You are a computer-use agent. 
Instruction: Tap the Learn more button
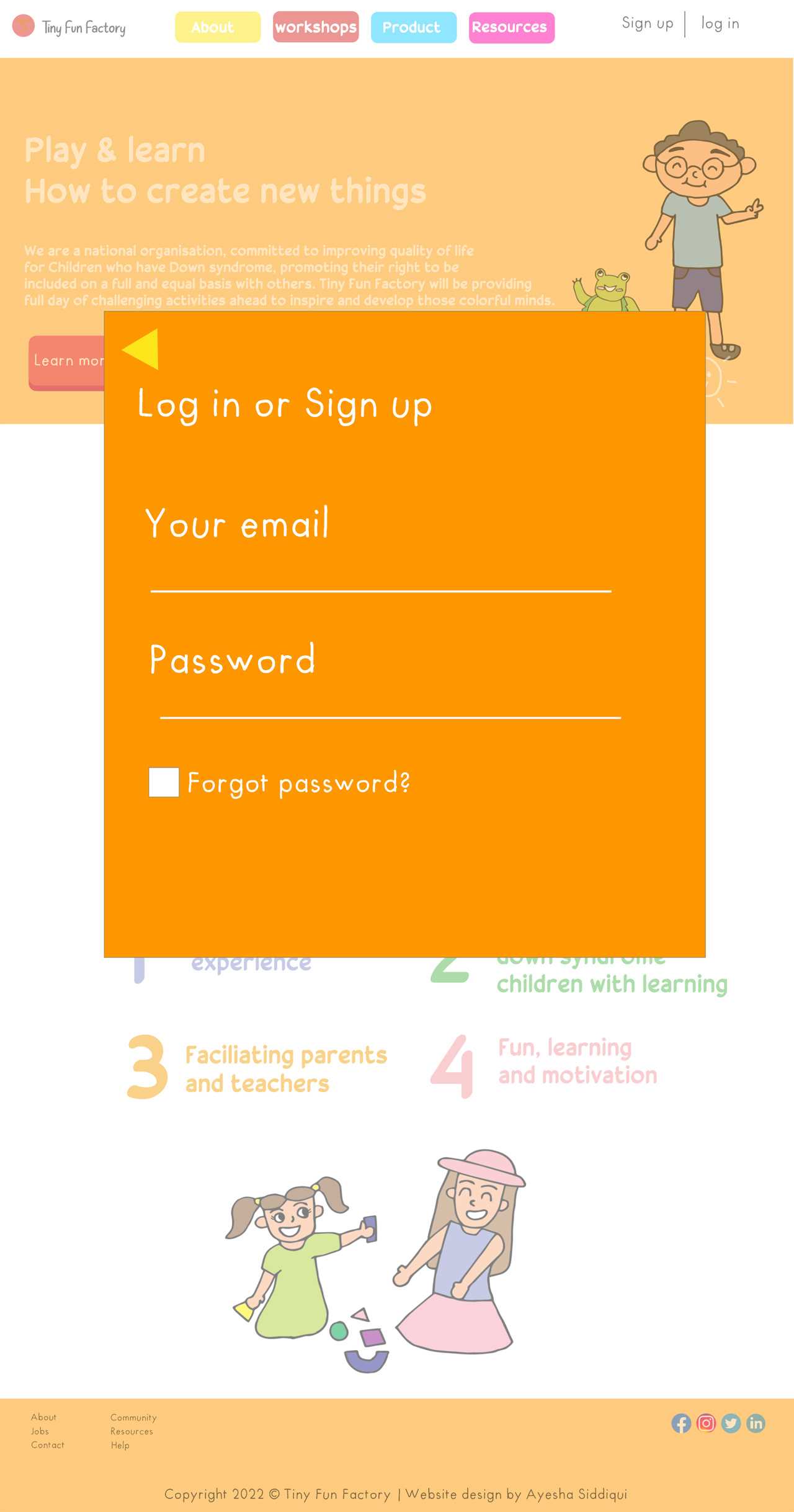pyautogui.click(x=67, y=362)
